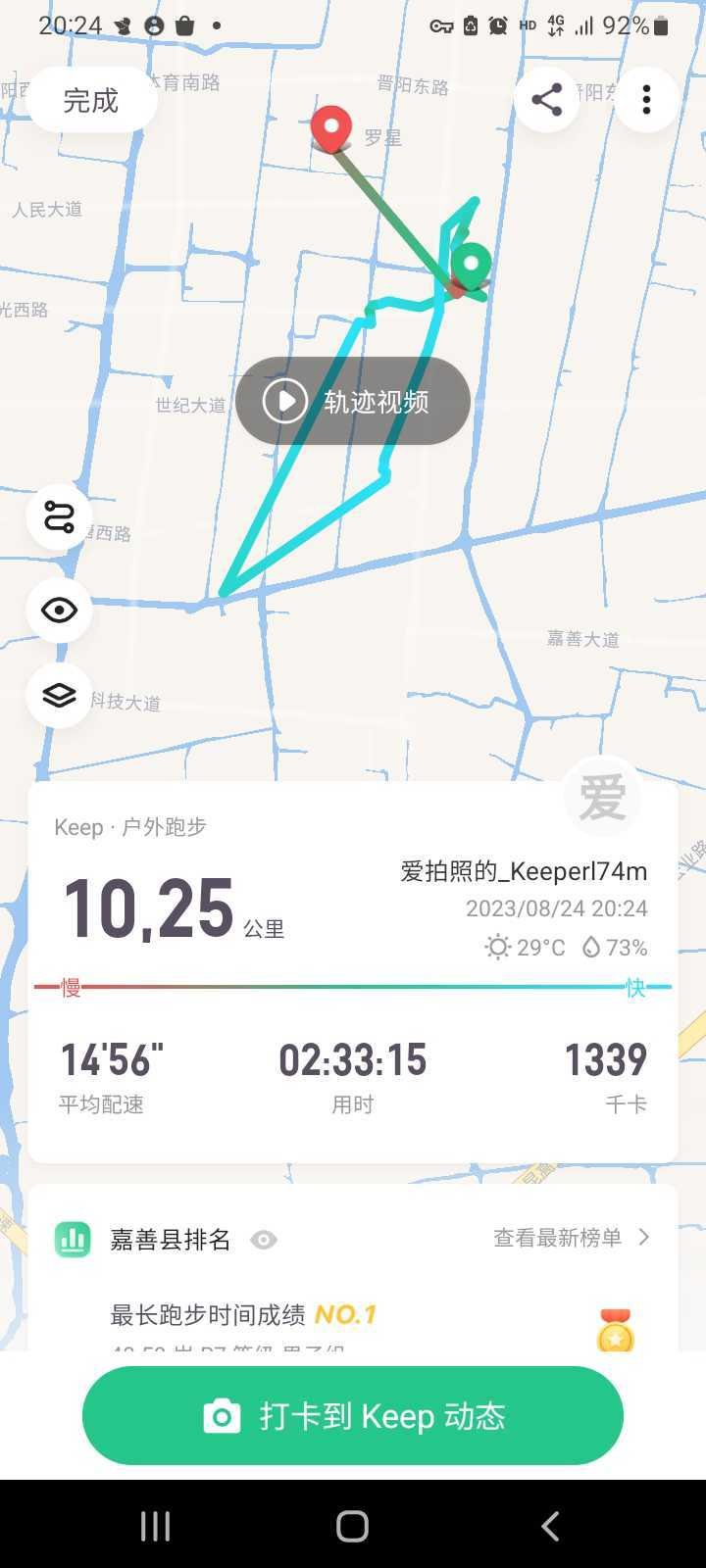Play the 轨迹视频 route video
This screenshot has height=1568, width=706.
(x=353, y=401)
